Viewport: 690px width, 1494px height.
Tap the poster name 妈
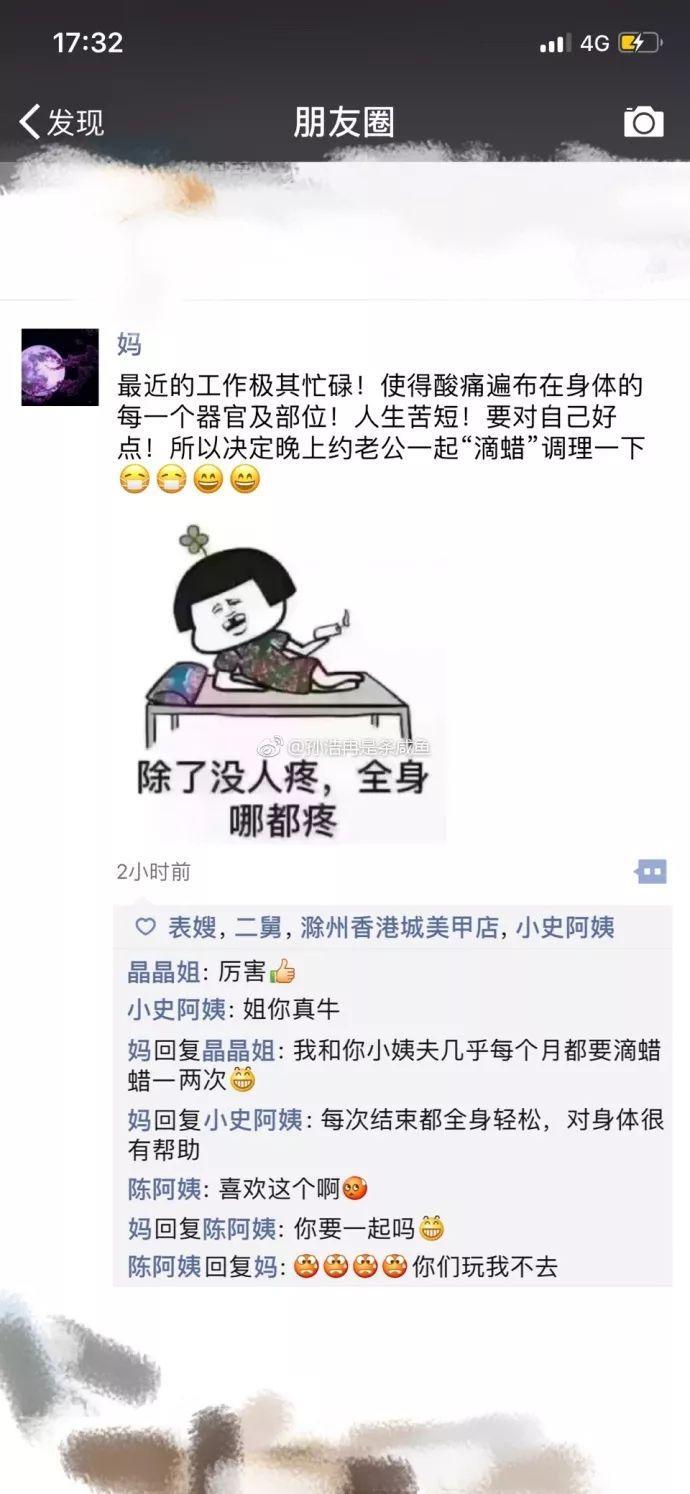pos(129,345)
